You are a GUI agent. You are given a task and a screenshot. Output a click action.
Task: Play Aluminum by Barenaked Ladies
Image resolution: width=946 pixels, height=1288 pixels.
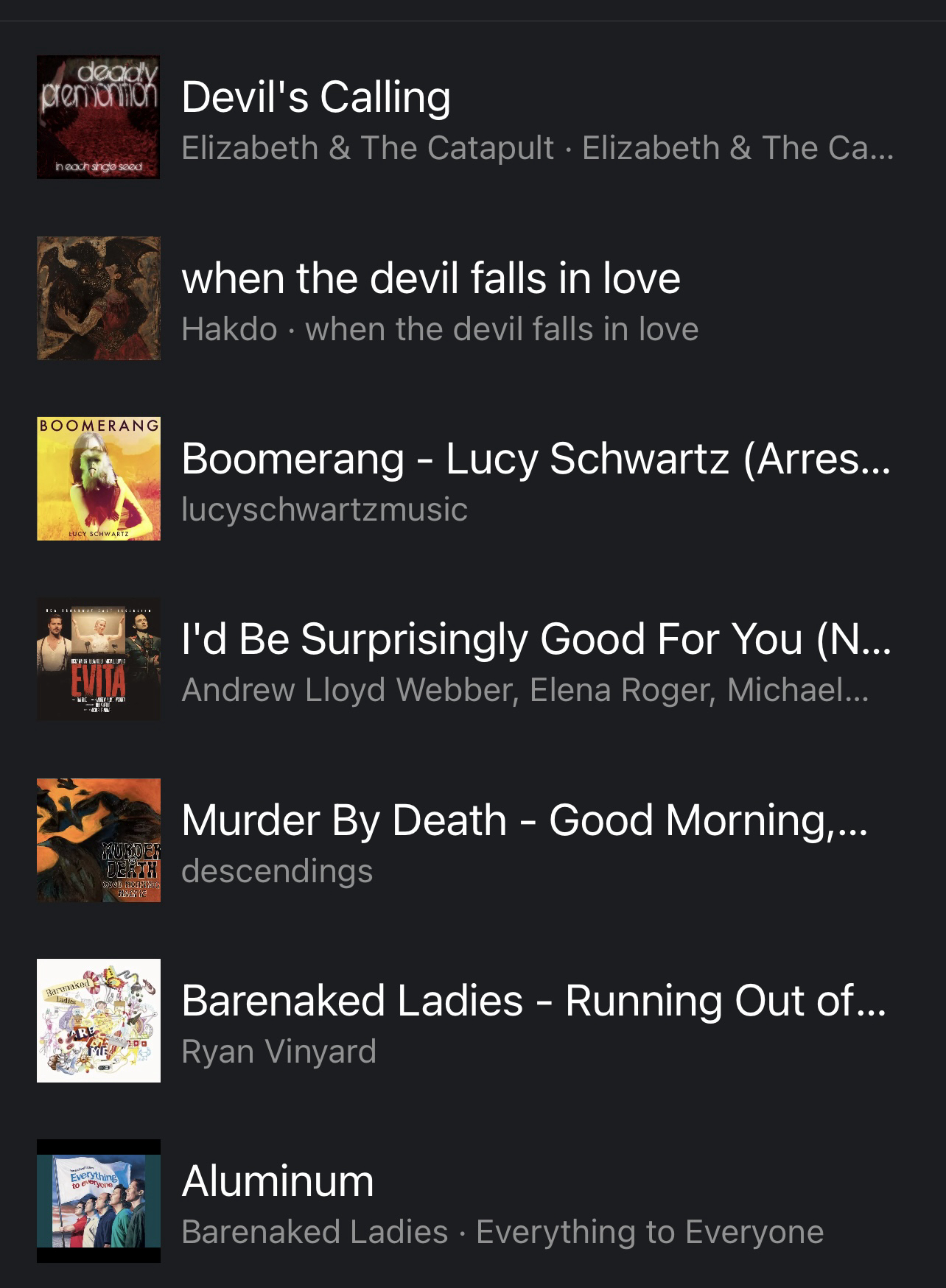[x=472, y=1200]
